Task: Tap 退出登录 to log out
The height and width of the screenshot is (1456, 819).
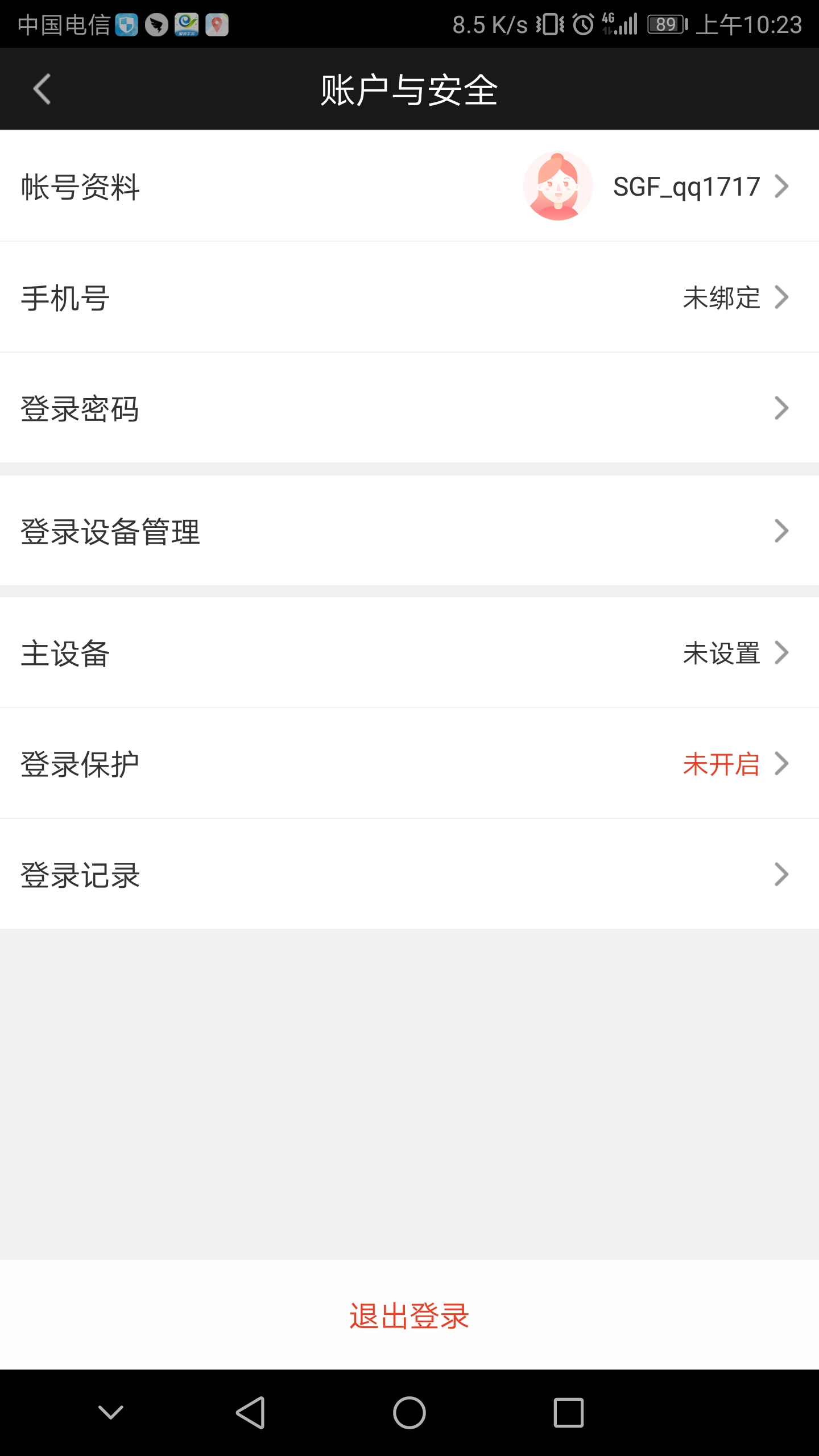Action: 409,1316
